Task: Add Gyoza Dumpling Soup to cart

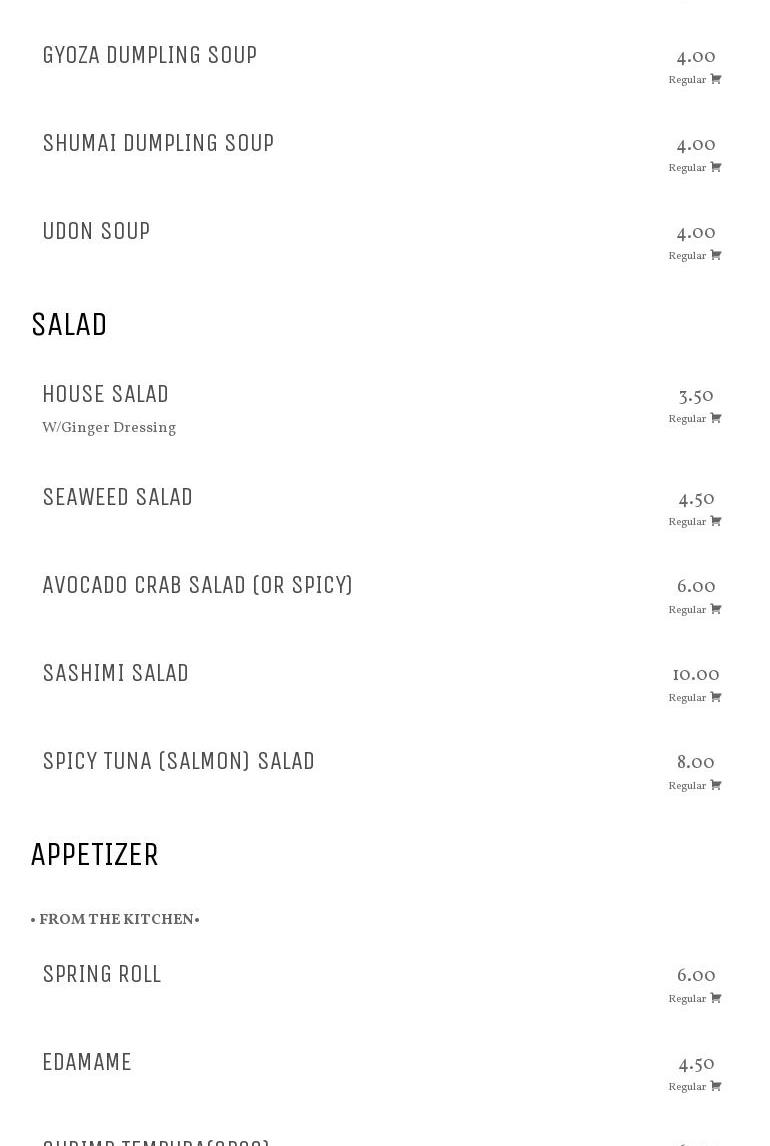Action: (x=715, y=80)
